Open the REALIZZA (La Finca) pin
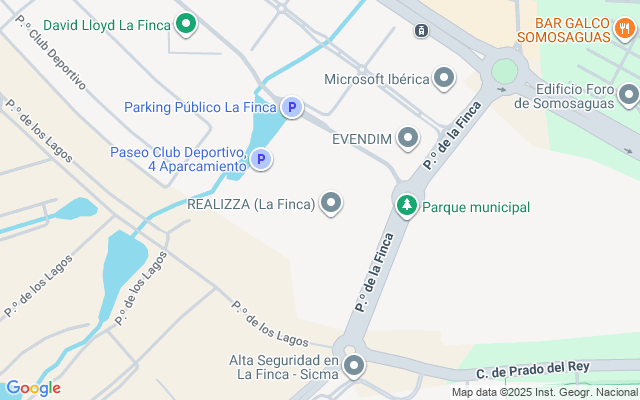 click(331, 203)
